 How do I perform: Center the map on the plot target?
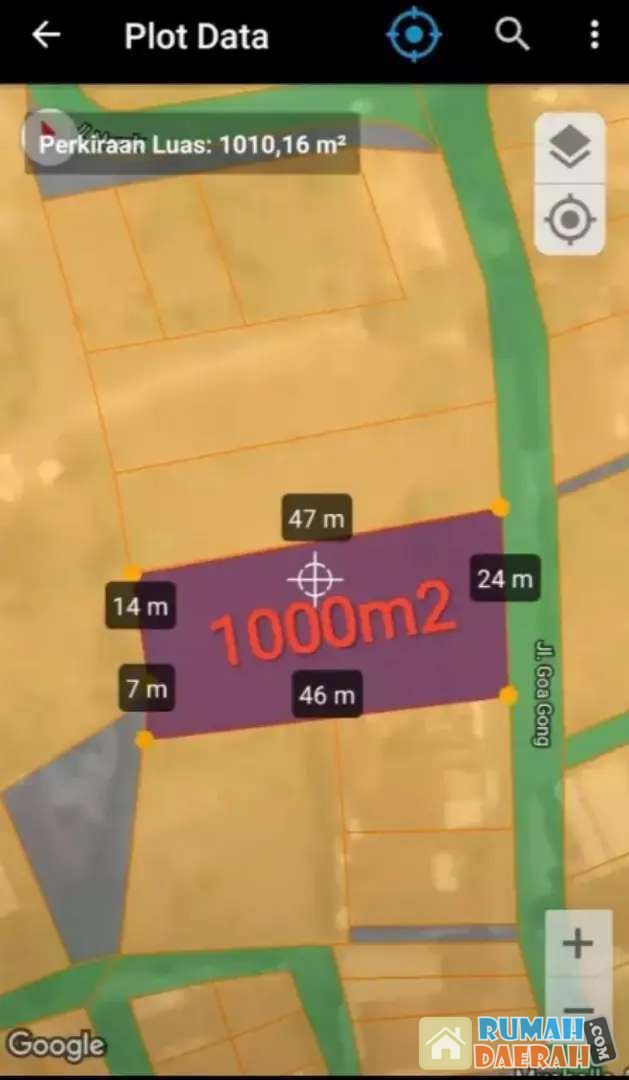(x=413, y=36)
